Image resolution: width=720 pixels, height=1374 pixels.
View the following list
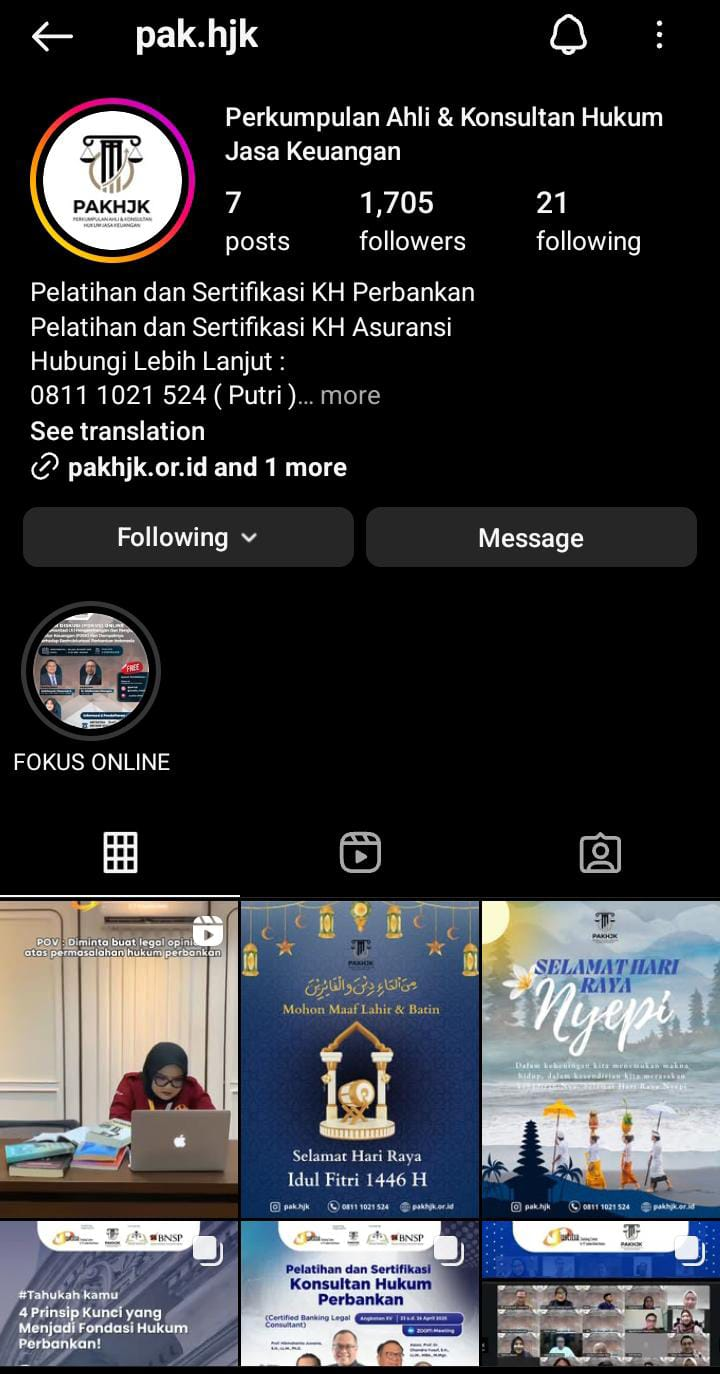click(588, 221)
